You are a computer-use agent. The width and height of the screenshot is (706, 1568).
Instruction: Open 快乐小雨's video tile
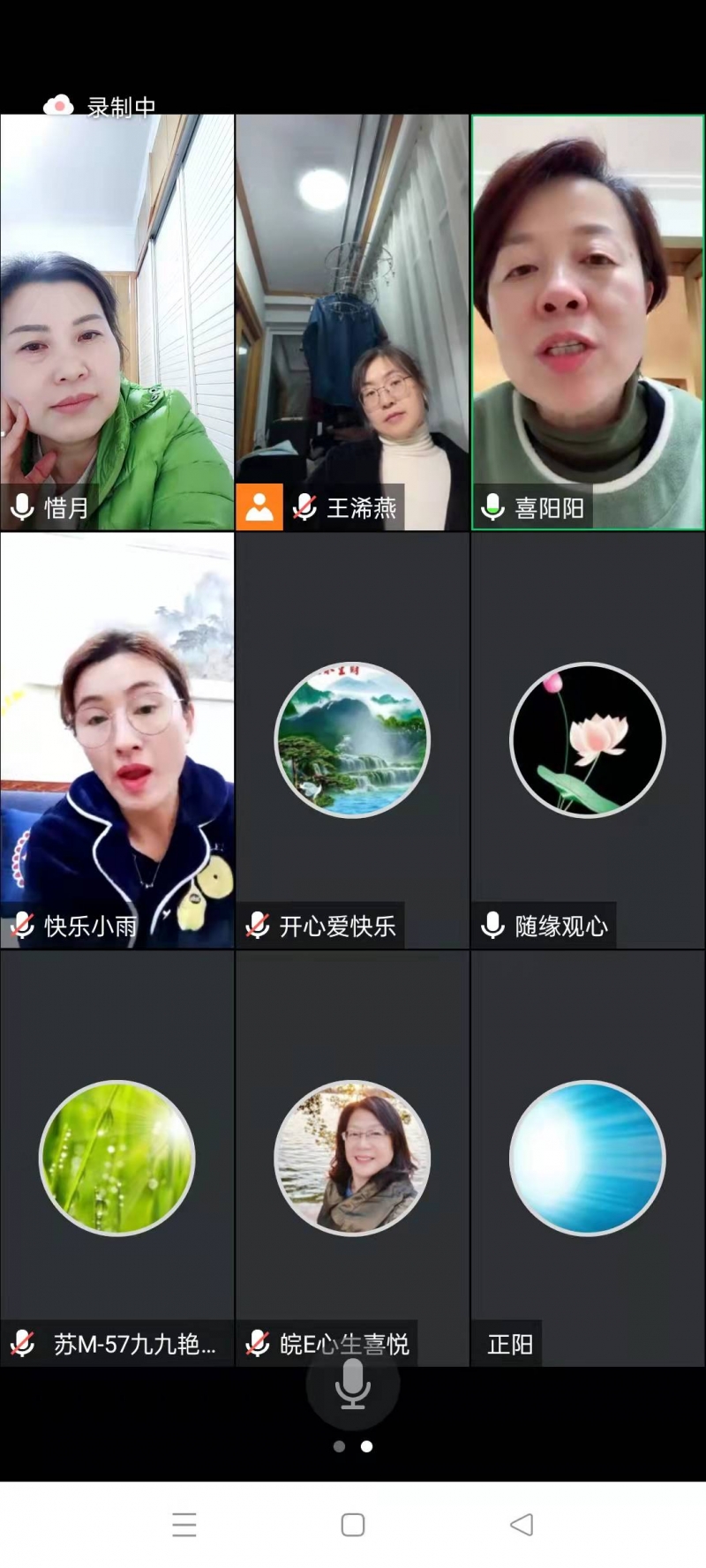point(117,739)
